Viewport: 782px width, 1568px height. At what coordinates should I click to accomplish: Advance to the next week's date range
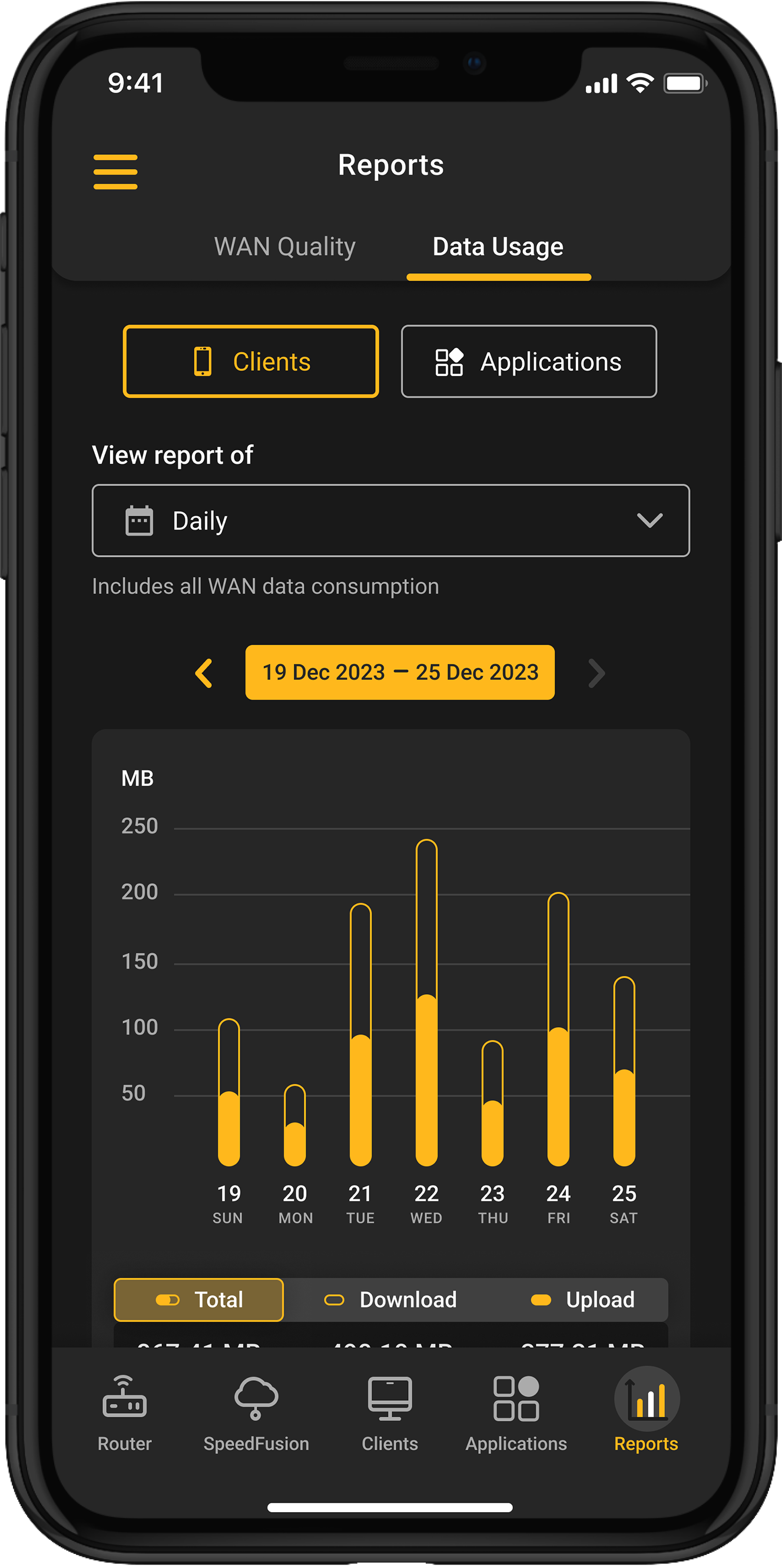coord(597,673)
